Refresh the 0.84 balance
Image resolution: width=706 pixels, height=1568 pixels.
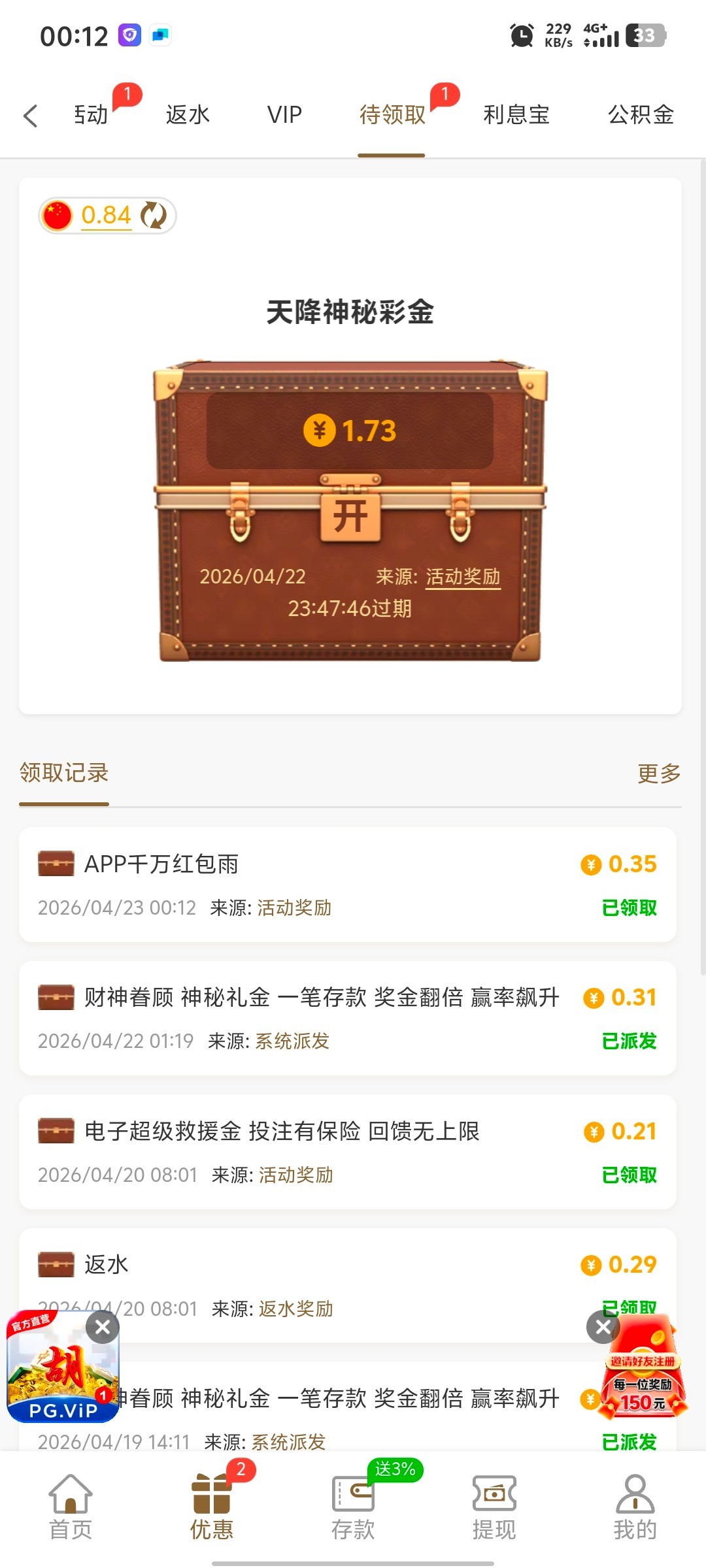click(x=154, y=215)
